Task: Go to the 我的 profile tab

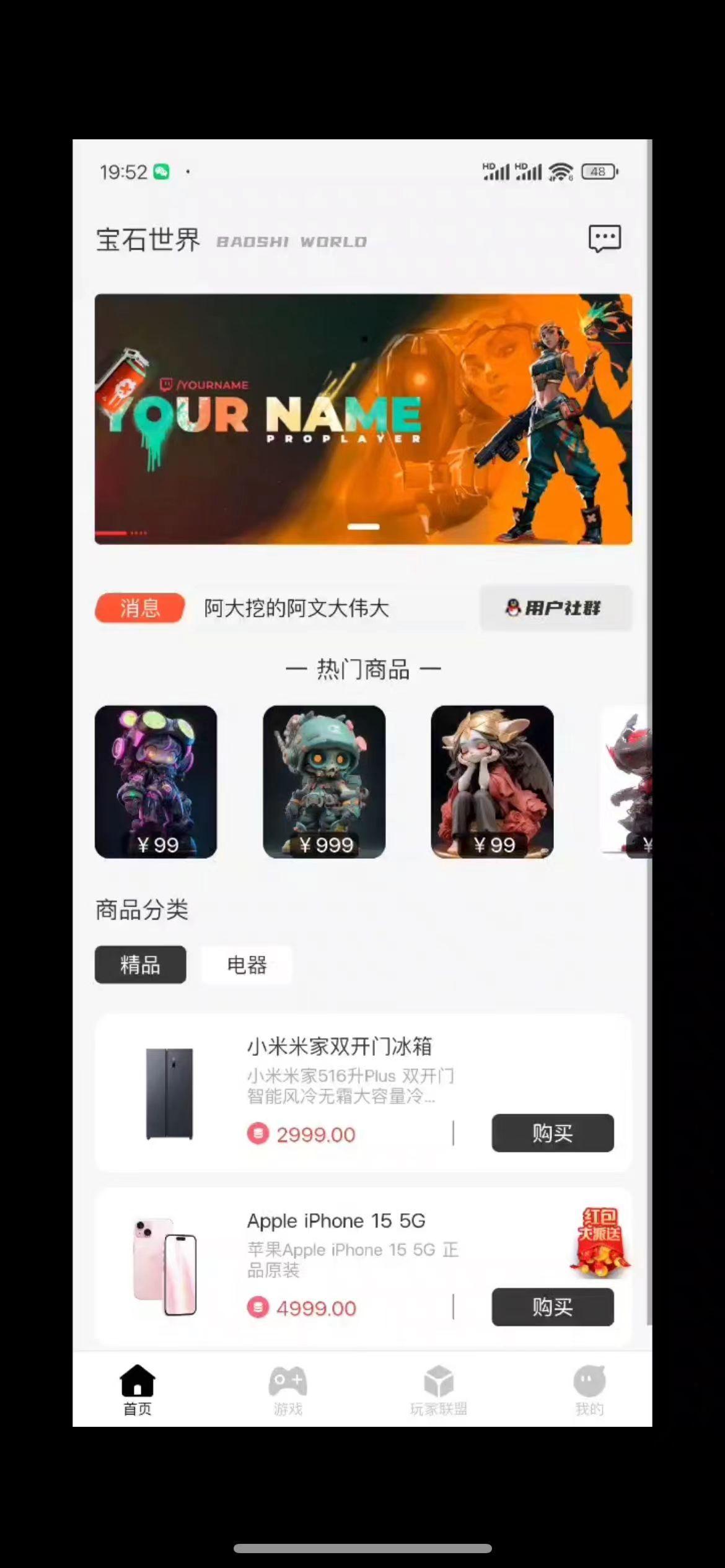Action: [589, 1390]
